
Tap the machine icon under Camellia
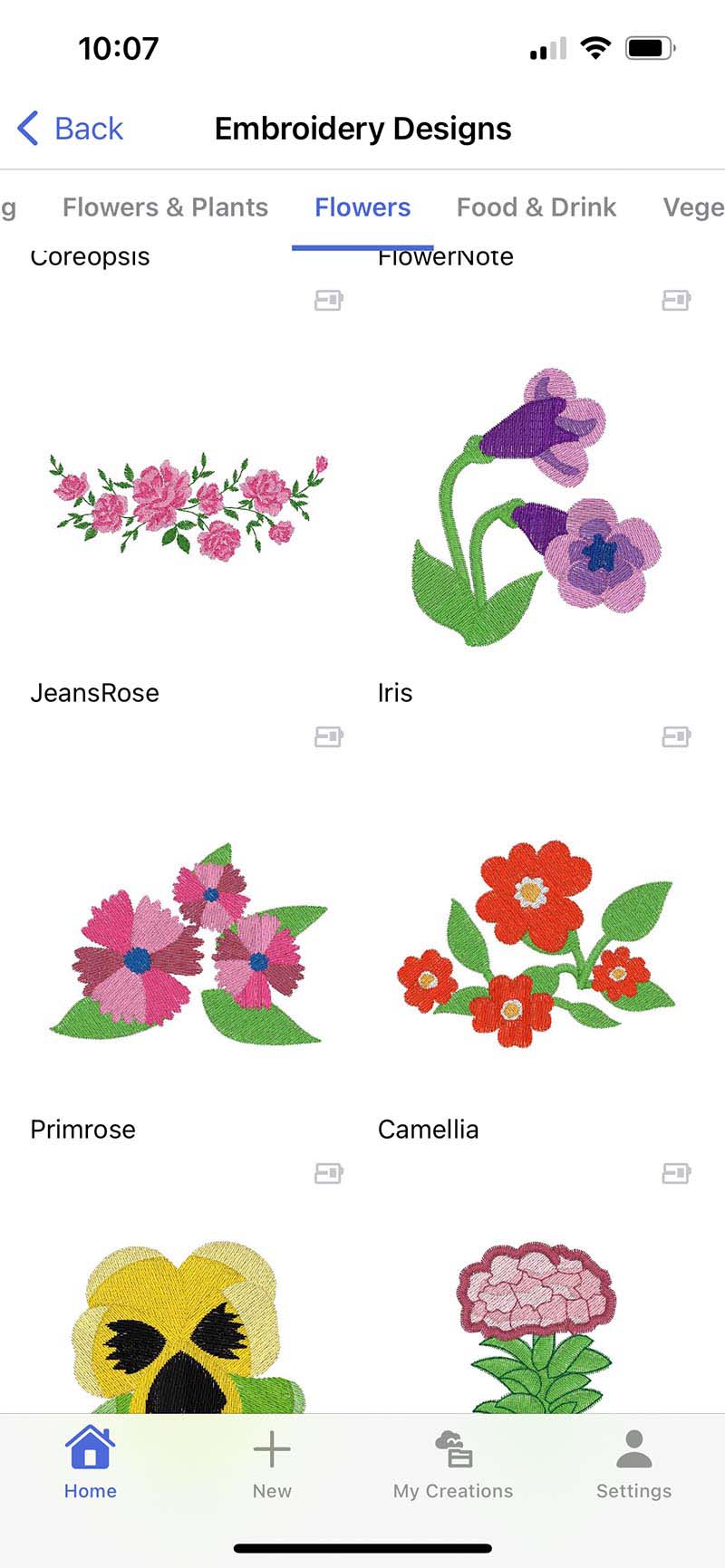[676, 1173]
